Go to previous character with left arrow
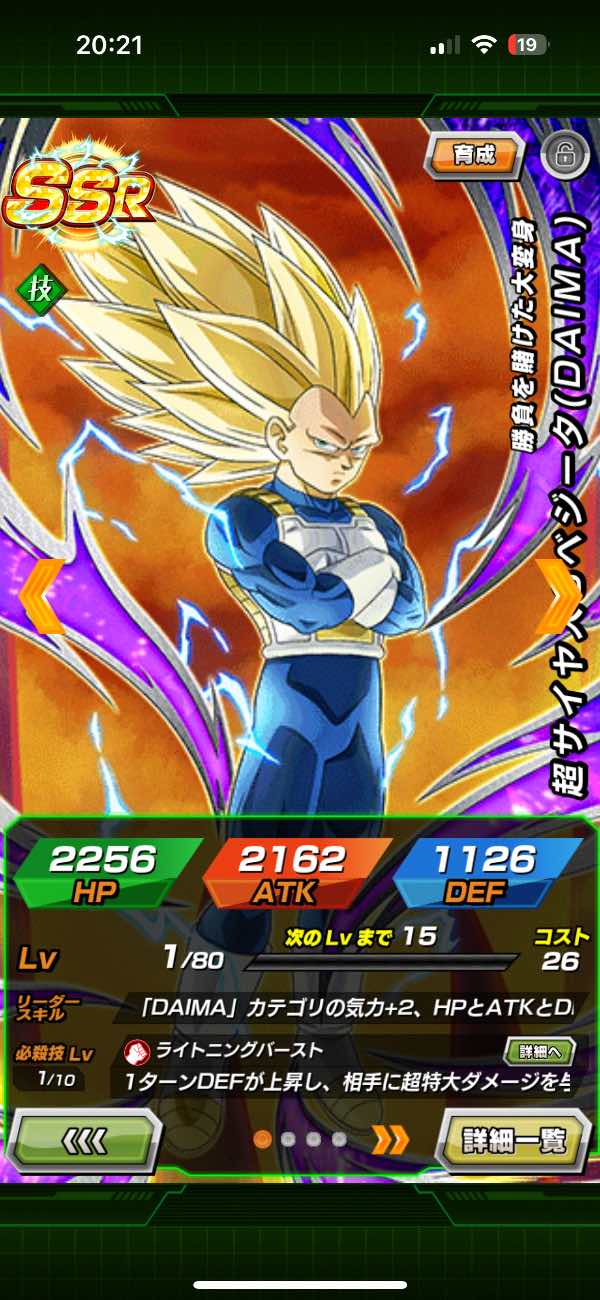Image resolution: width=600 pixels, height=1300 pixels. tap(41, 596)
